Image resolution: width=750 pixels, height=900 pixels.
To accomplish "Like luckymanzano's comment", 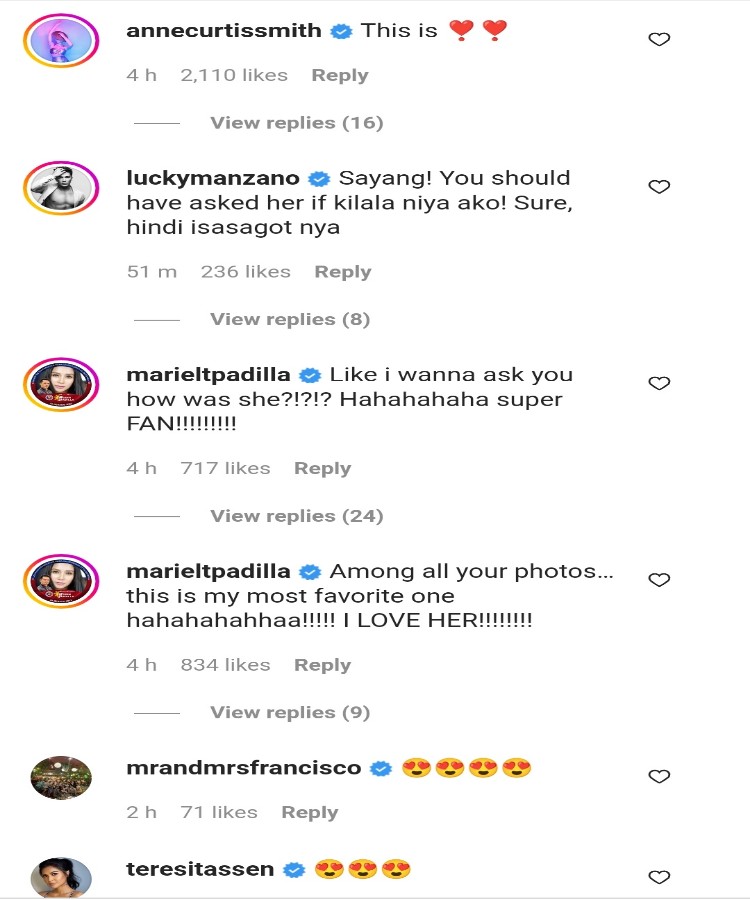I will [x=659, y=187].
